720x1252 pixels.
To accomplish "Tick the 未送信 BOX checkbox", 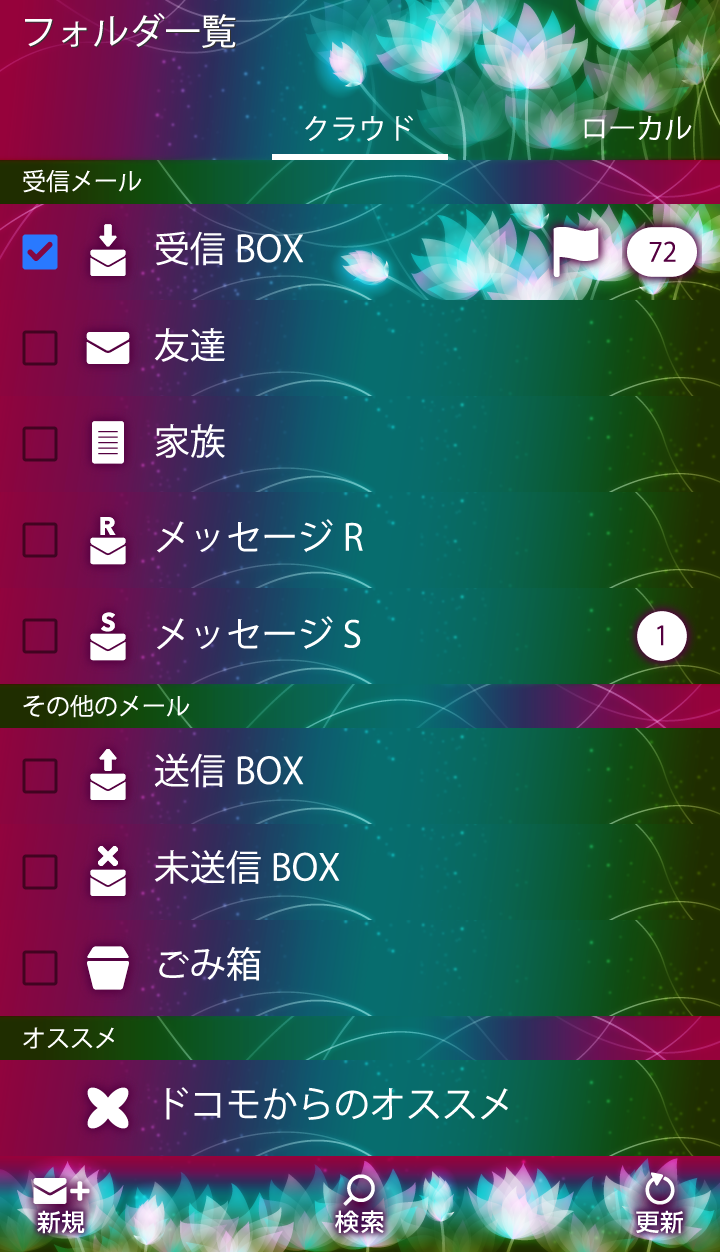I will pyautogui.click(x=40, y=871).
